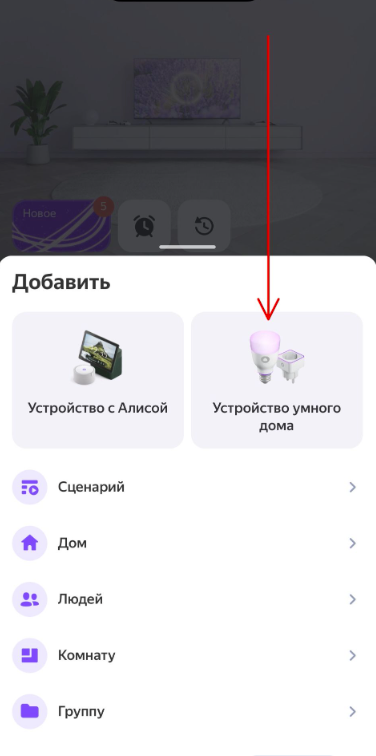Screen dimensions: 376x756
Task: Select the Устройство с Алисой card
Action: tap(98, 380)
